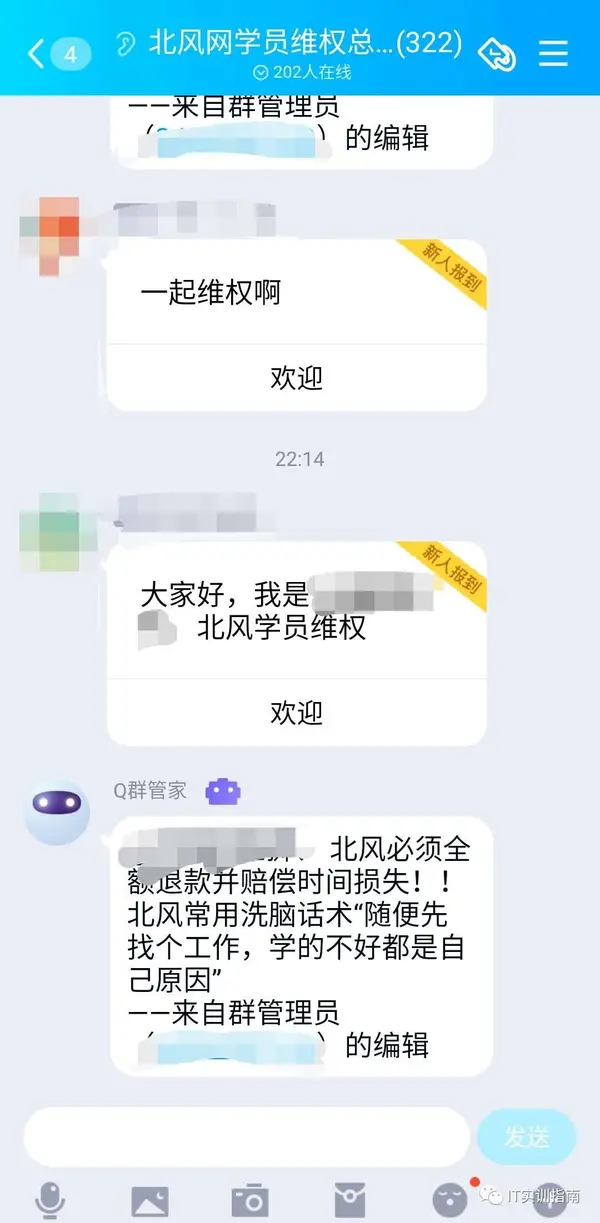Tap 欢迎 under 大家好 newcomer message
This screenshot has height=1223, width=600.
point(296,713)
